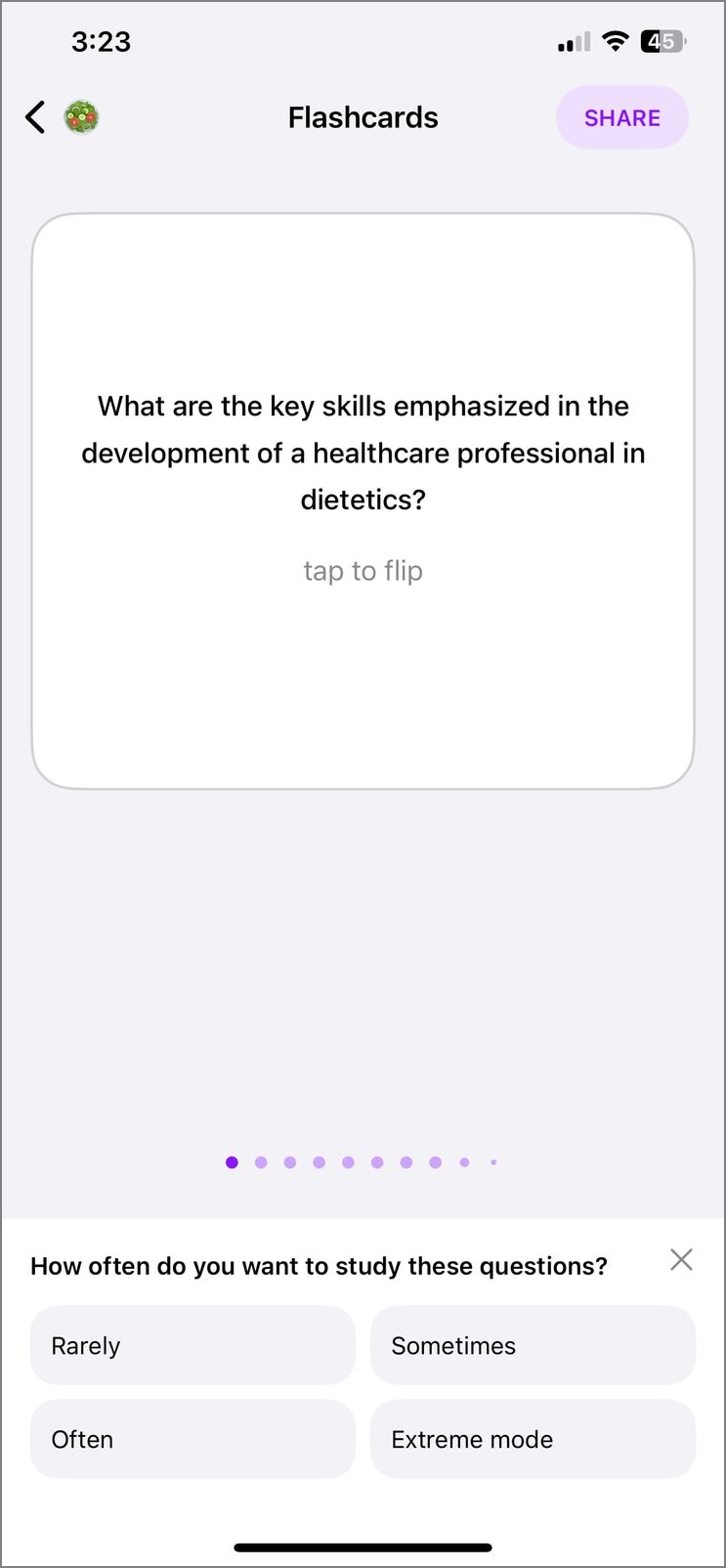This screenshot has height=1568, width=726.
Task: Tap the SHARE button
Action: [622, 118]
